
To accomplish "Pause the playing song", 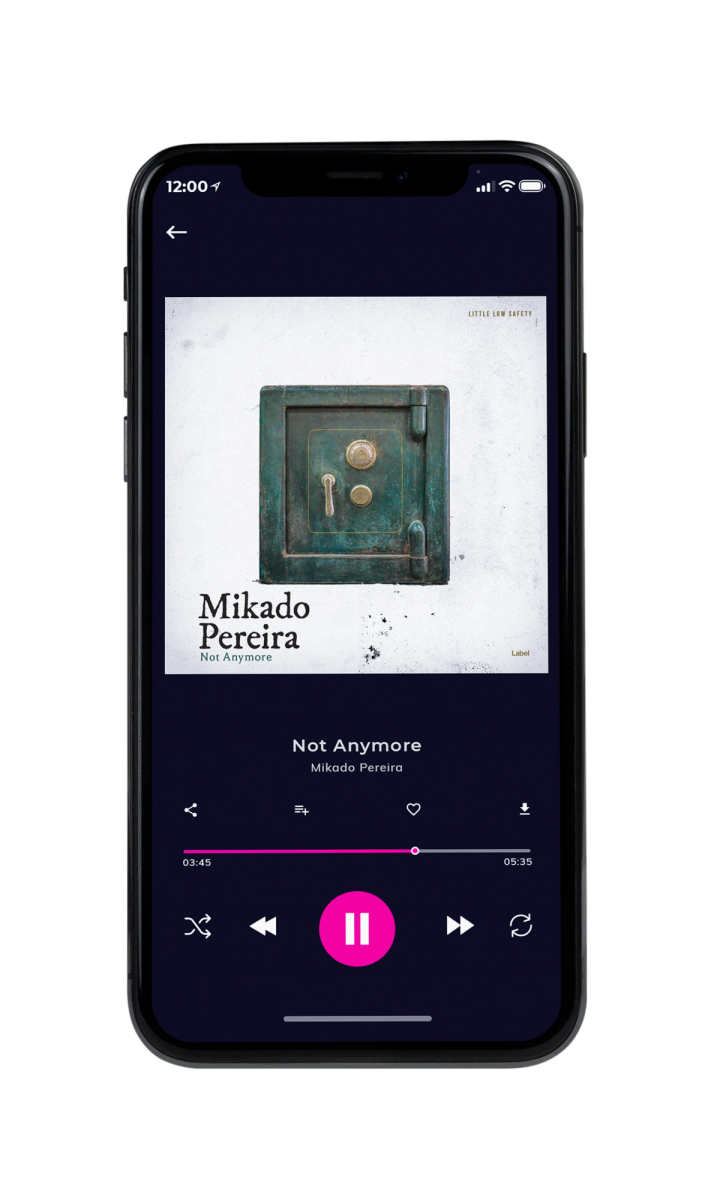I will coord(357,928).
